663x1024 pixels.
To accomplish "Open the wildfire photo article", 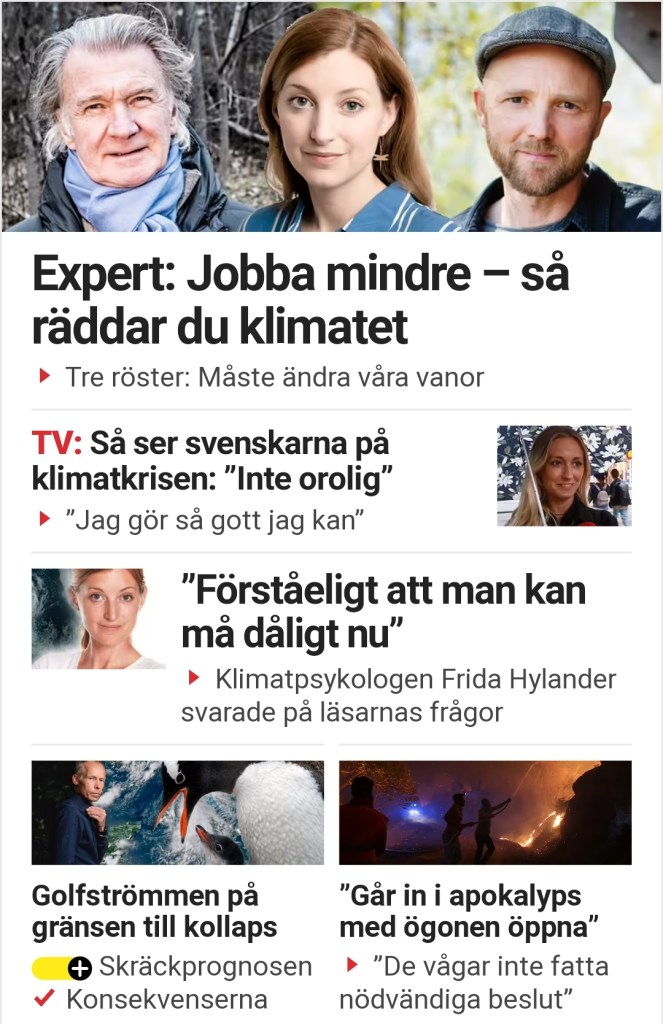I will tap(485, 812).
